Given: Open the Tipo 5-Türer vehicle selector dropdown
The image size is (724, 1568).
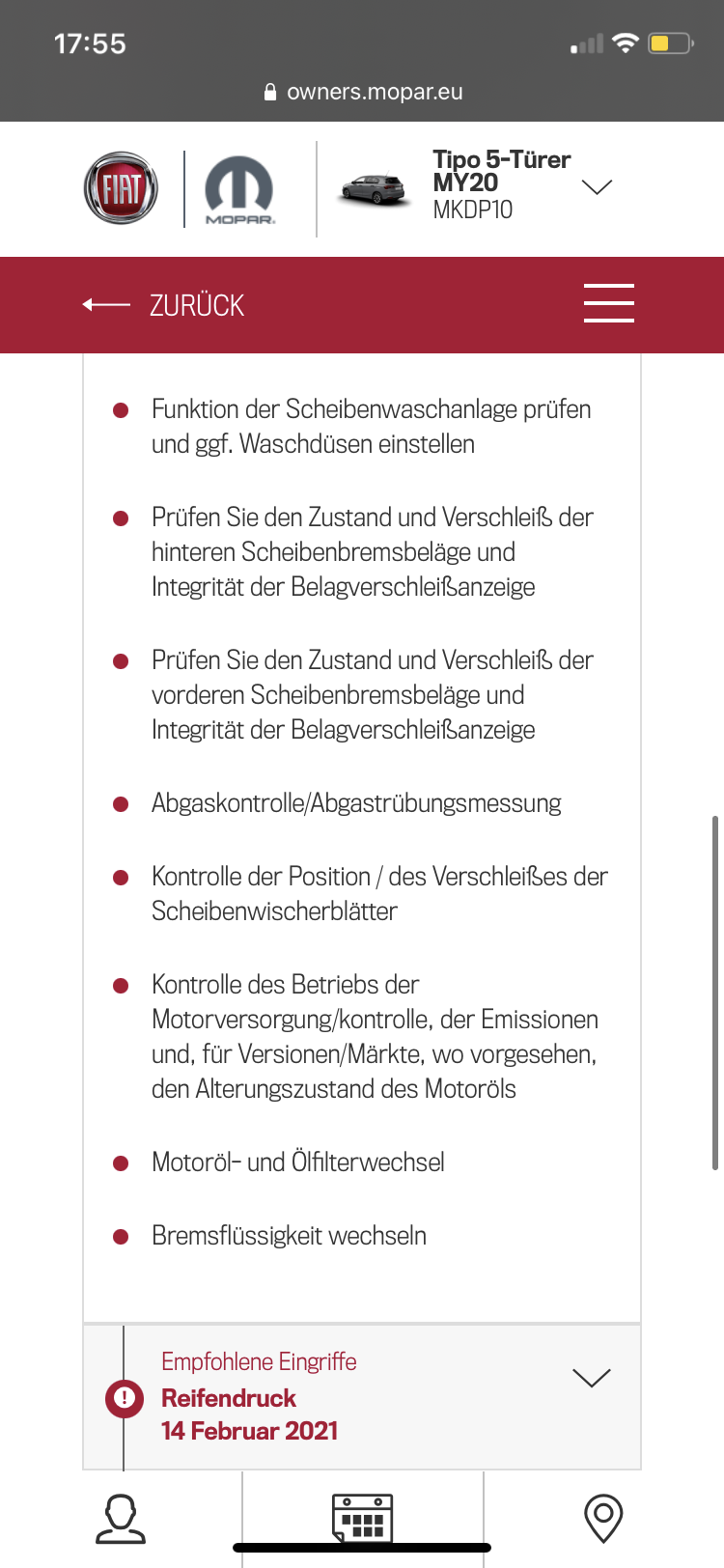Looking at the screenshot, I should click(x=597, y=186).
